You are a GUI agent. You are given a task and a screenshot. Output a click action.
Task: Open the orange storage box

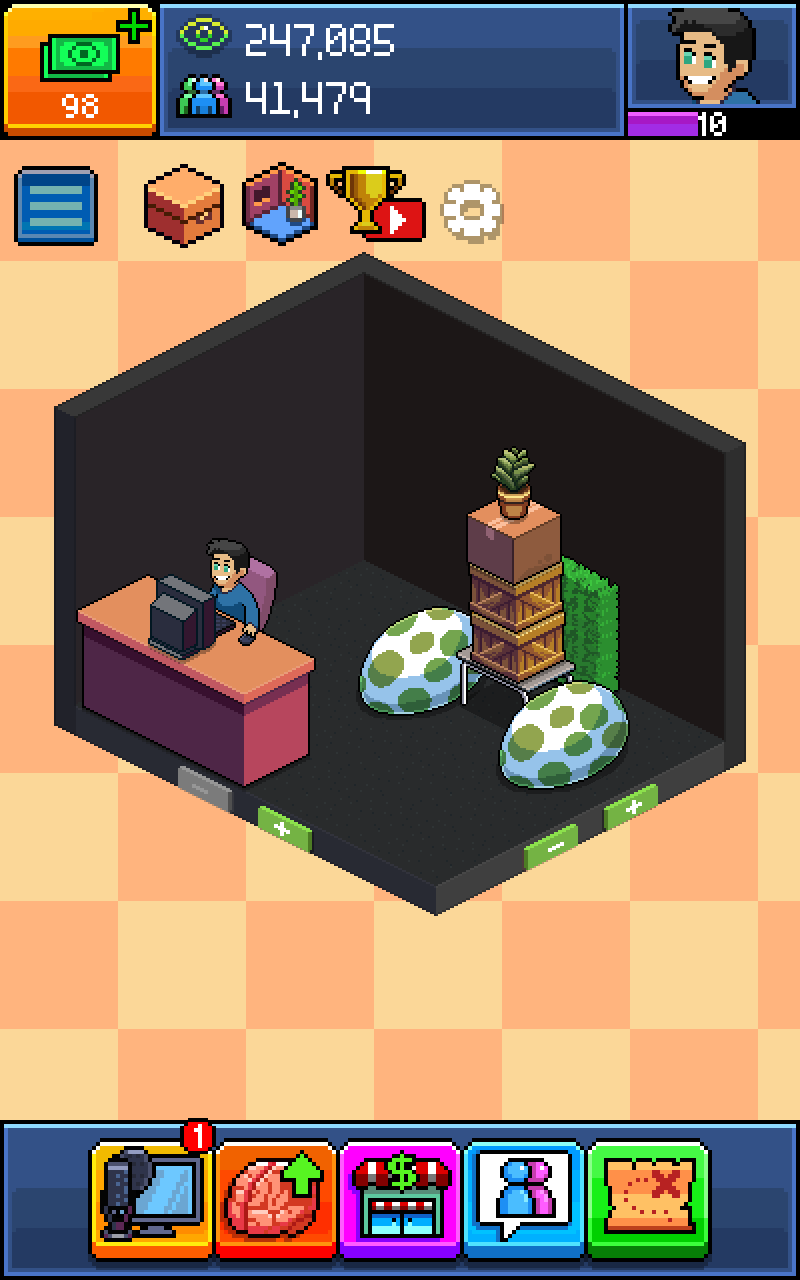[x=184, y=205]
